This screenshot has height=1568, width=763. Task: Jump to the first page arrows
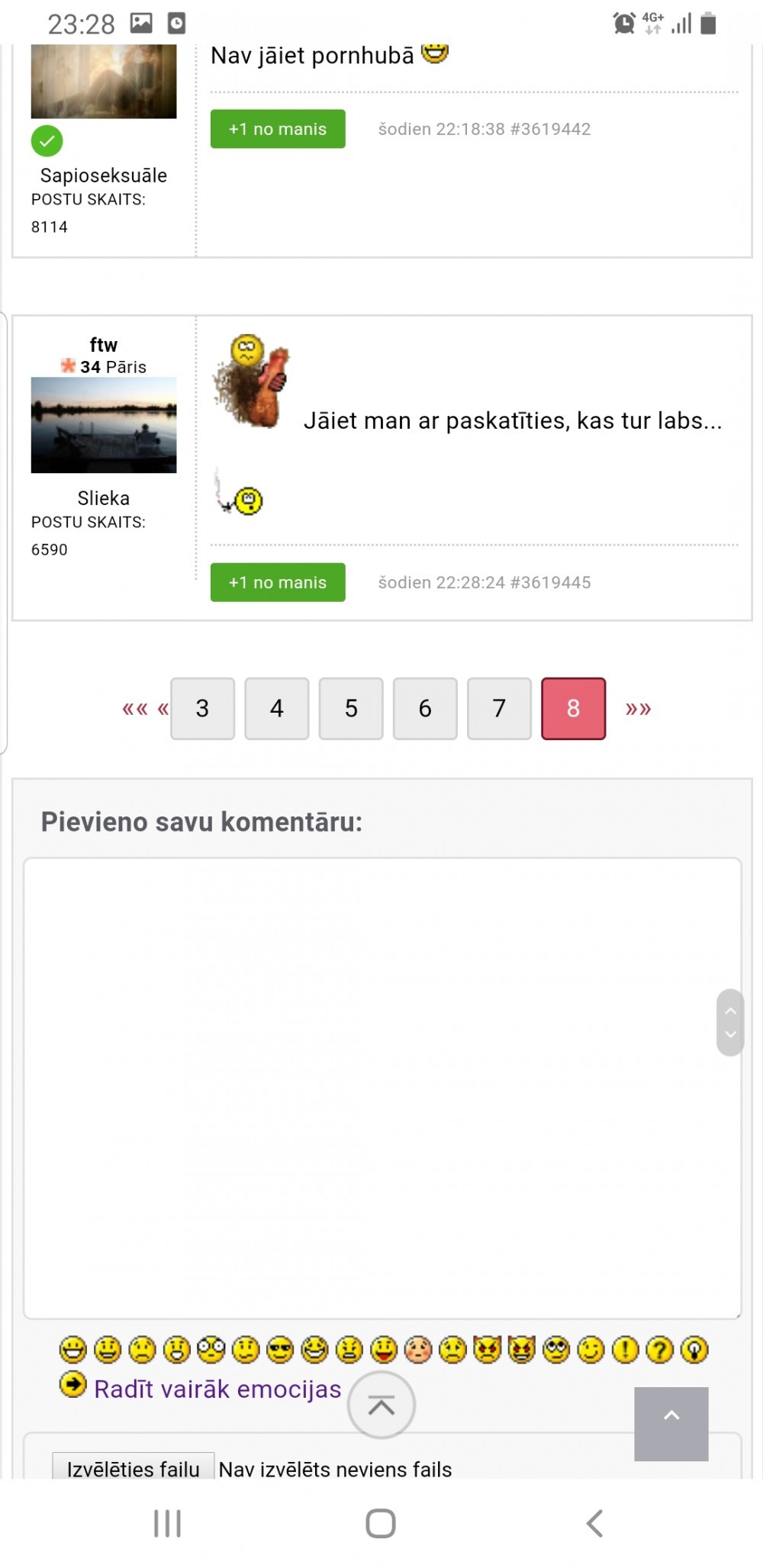click(135, 709)
